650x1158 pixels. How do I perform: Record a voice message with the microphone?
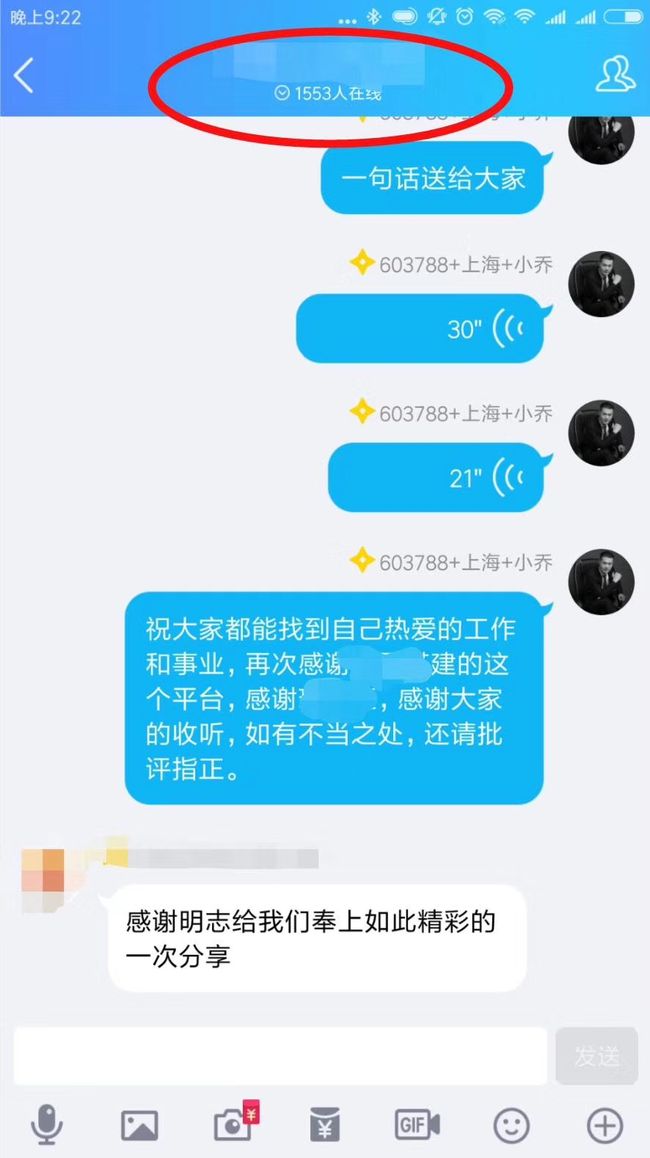coord(47,1125)
